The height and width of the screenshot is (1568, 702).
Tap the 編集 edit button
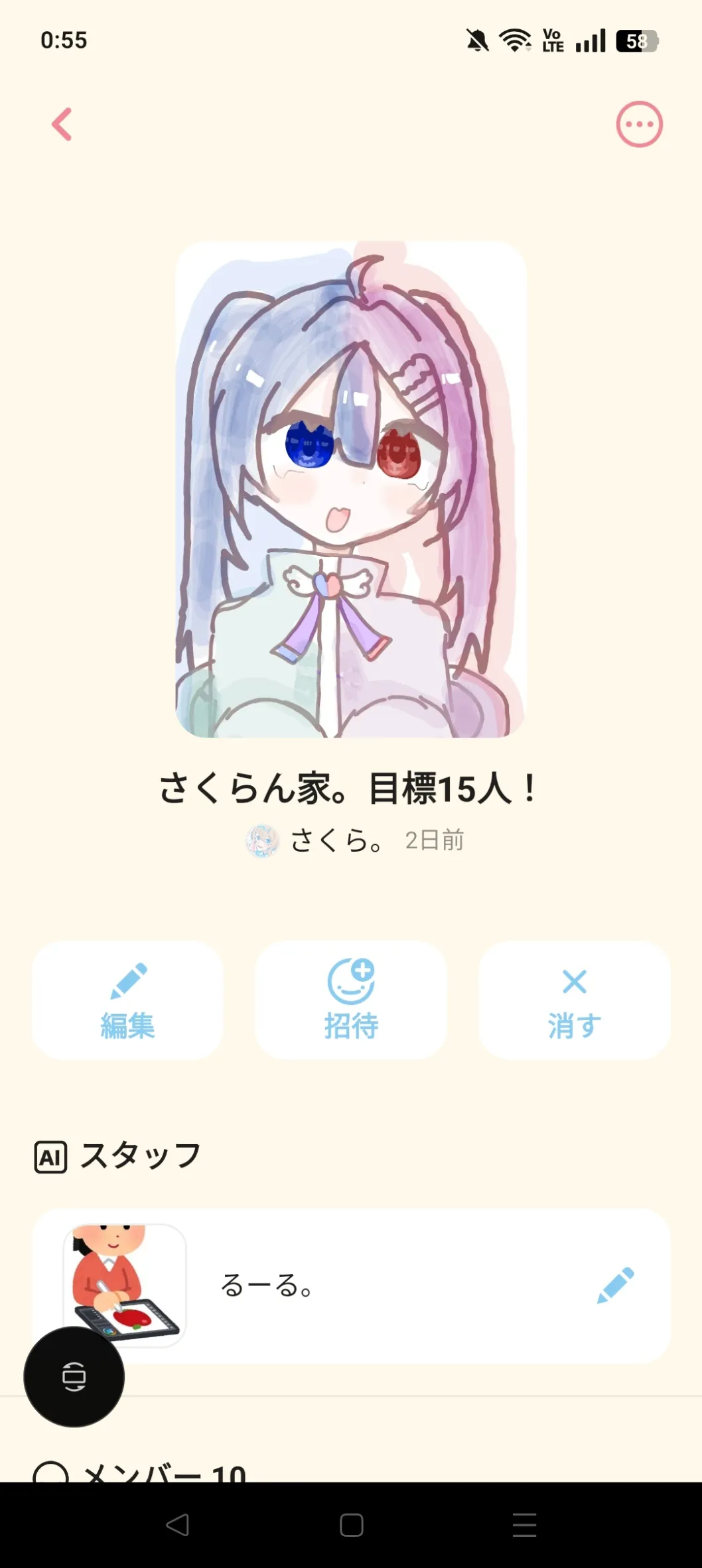(127, 1000)
